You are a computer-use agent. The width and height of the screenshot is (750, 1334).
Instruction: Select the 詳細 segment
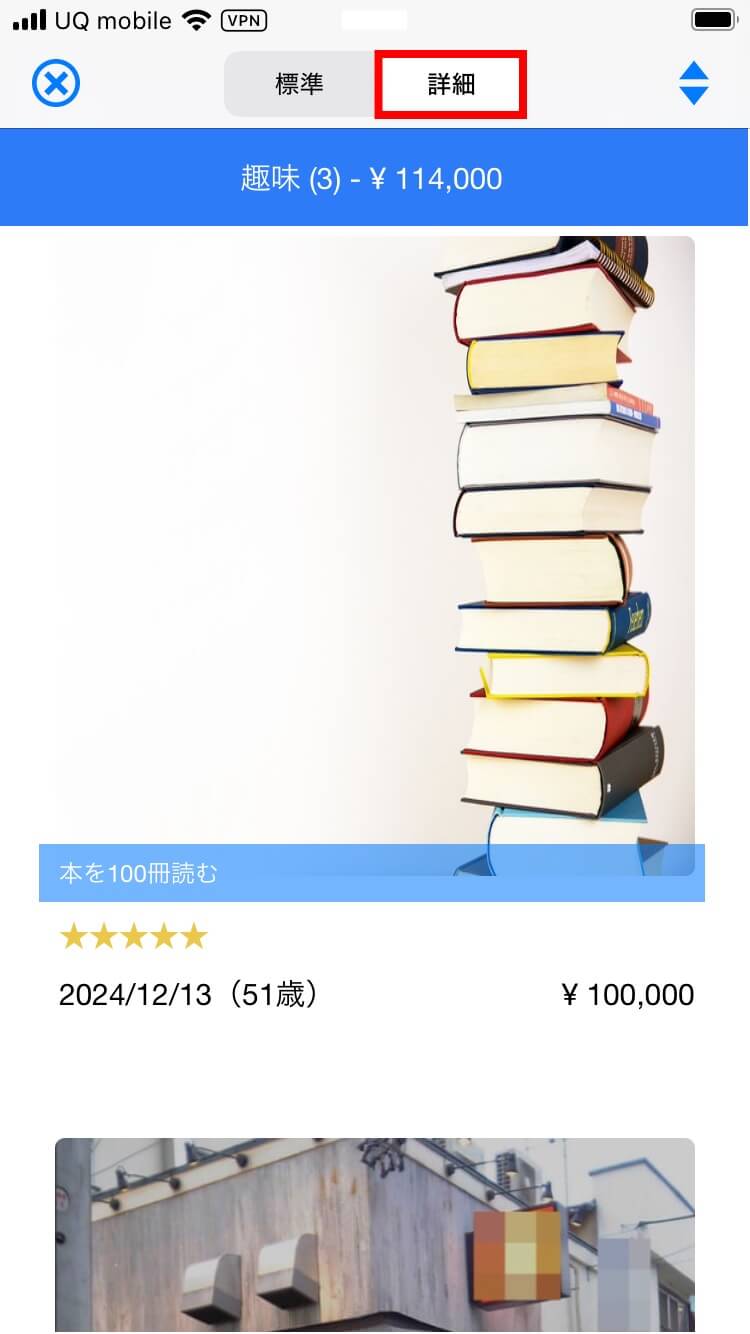451,85
